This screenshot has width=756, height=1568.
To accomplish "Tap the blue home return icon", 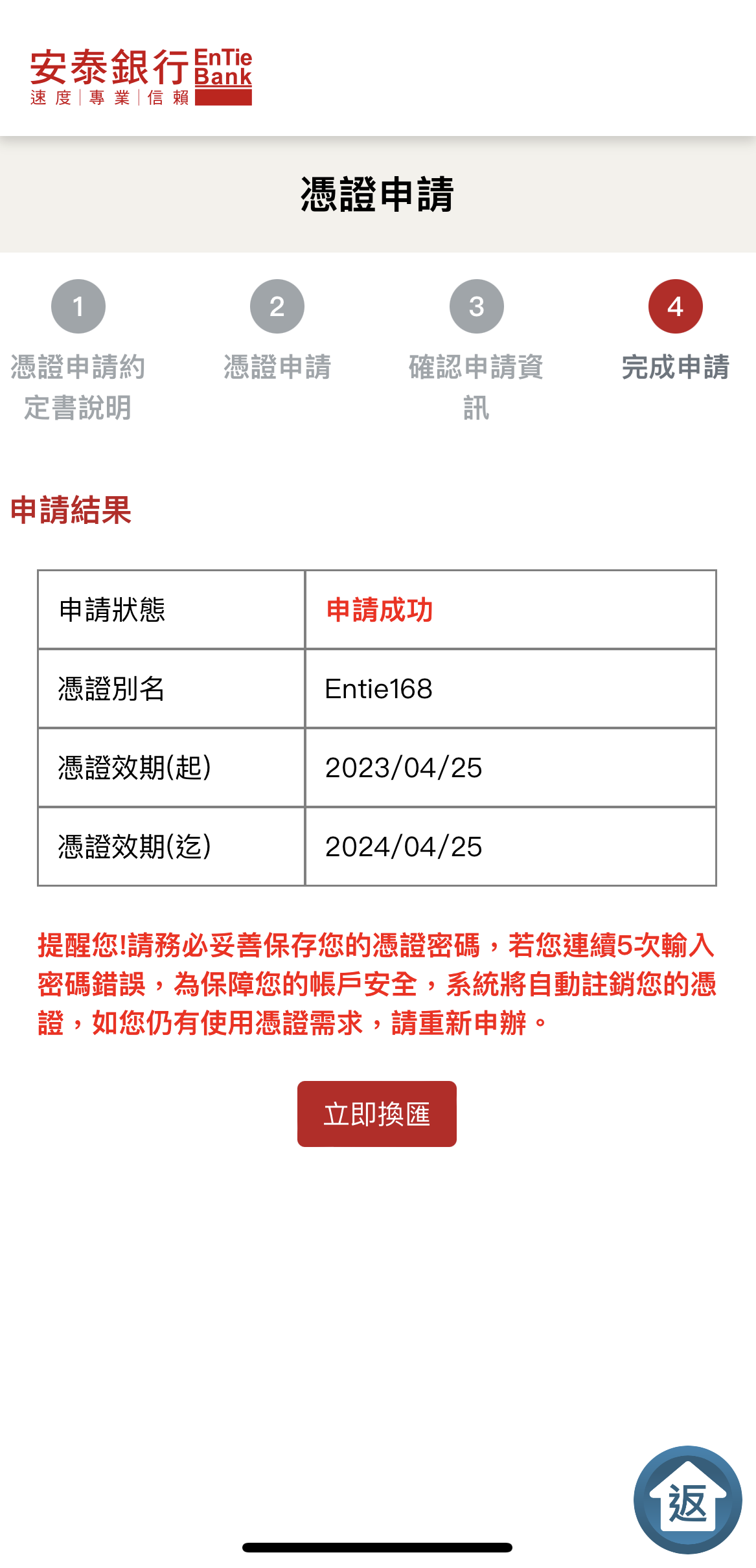I will point(687,1499).
